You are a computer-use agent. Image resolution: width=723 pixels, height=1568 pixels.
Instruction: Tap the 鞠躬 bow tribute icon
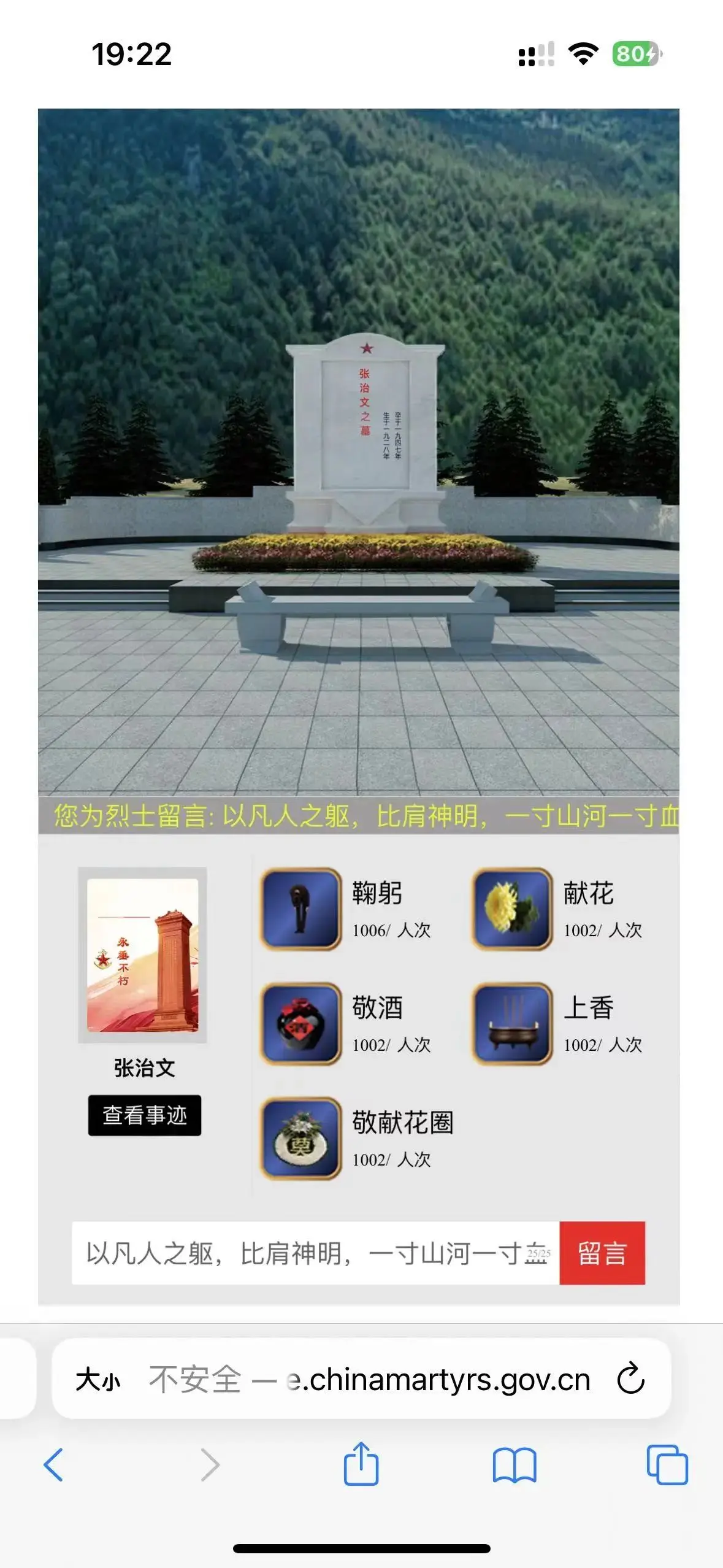coord(300,909)
